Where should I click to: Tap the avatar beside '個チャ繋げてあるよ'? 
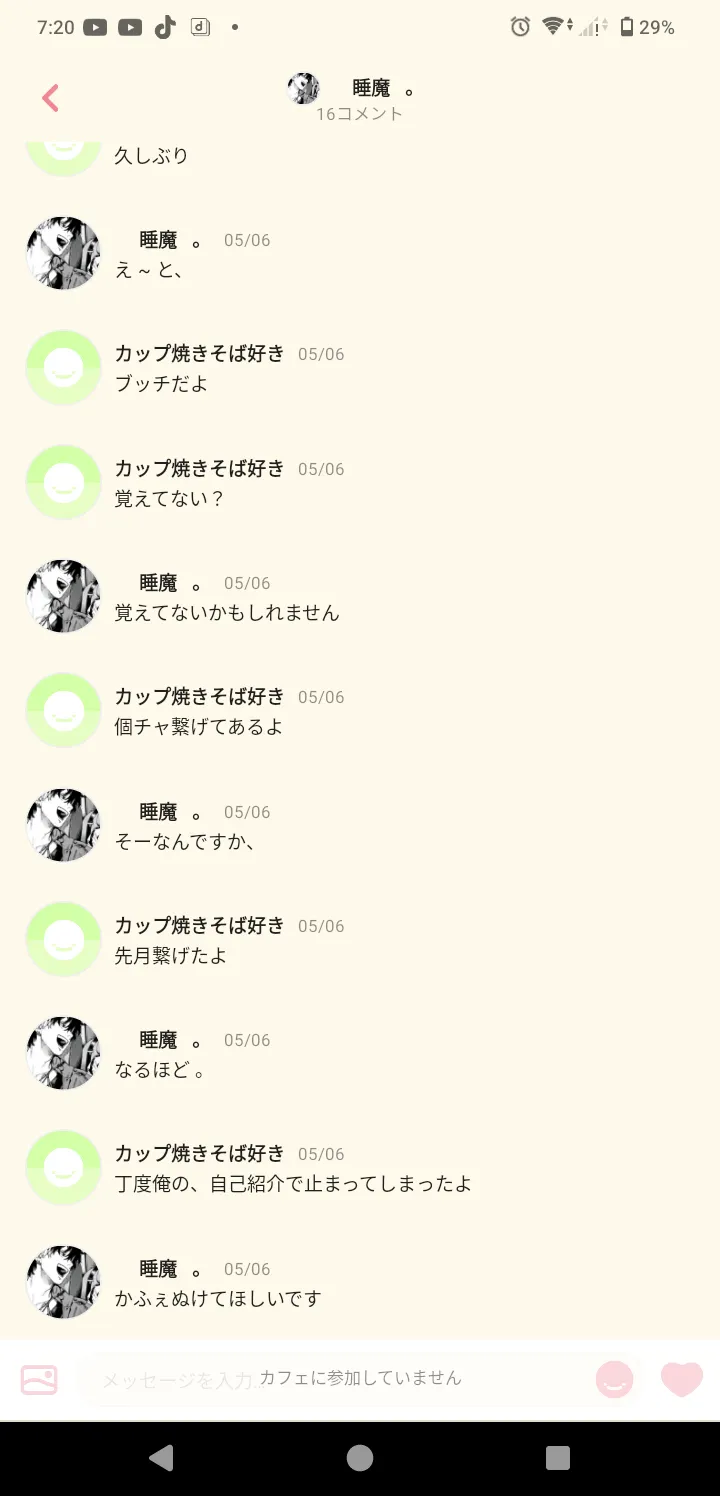pyautogui.click(x=63, y=710)
